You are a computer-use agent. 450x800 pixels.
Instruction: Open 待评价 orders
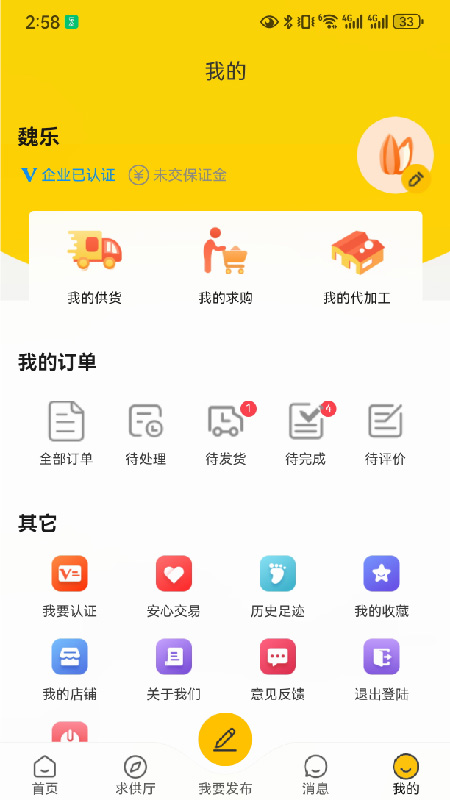pos(385,433)
